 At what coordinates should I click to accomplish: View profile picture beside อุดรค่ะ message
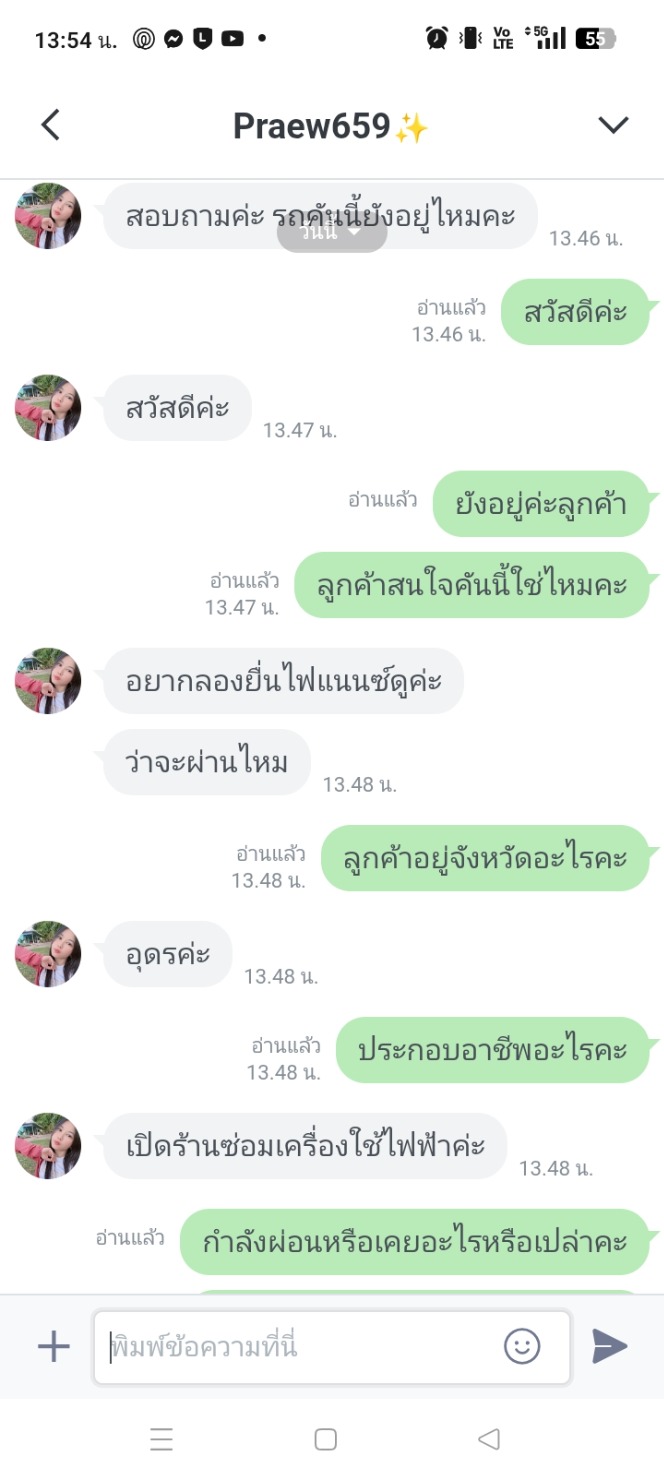tap(47, 954)
